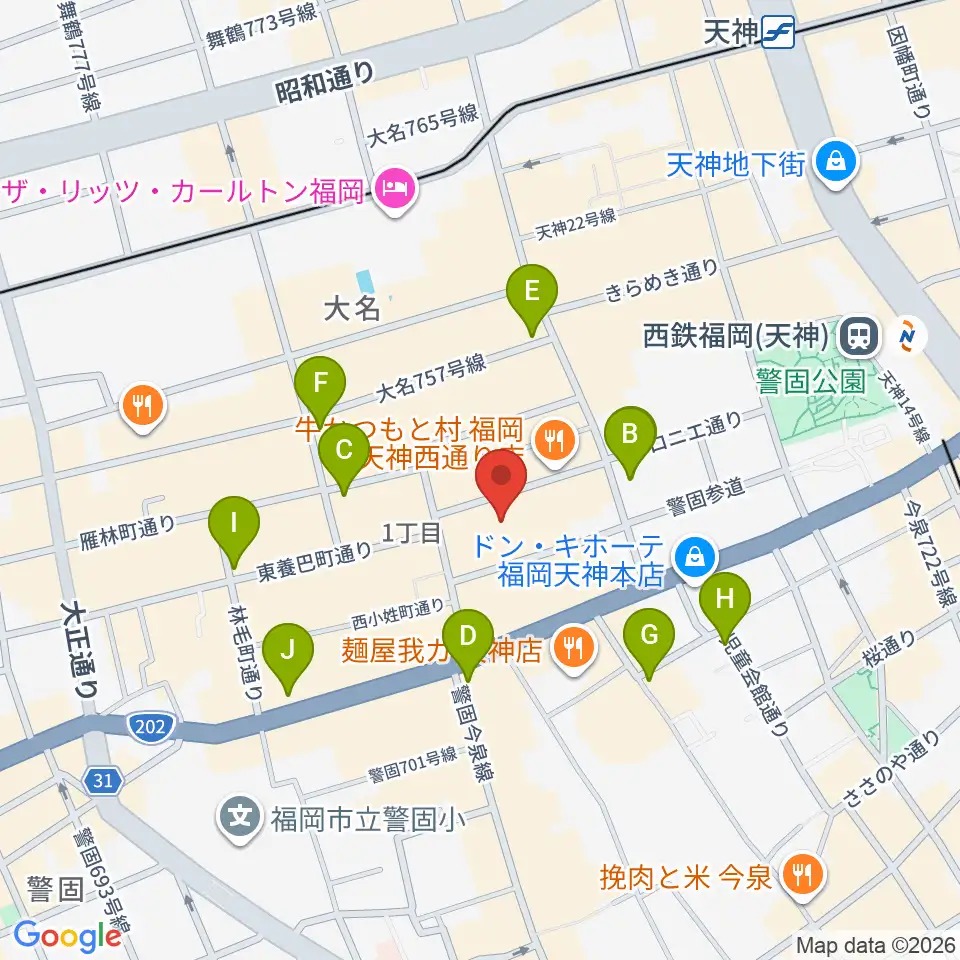Select the green marker labeled D
Viewport: 960px width, 960px height.
pyautogui.click(x=468, y=645)
